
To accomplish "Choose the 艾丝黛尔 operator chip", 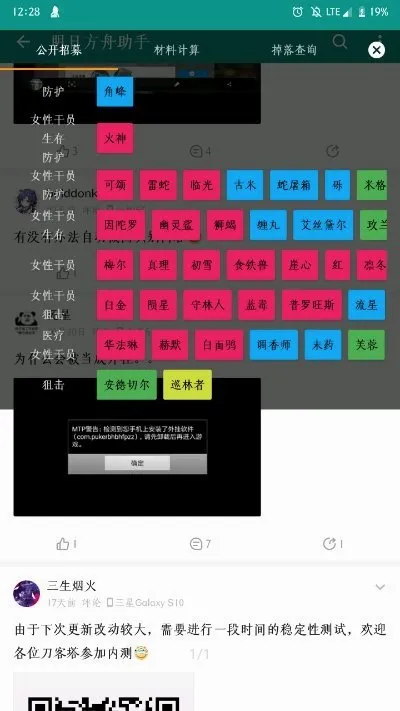I will pyautogui.click(x=323, y=225).
